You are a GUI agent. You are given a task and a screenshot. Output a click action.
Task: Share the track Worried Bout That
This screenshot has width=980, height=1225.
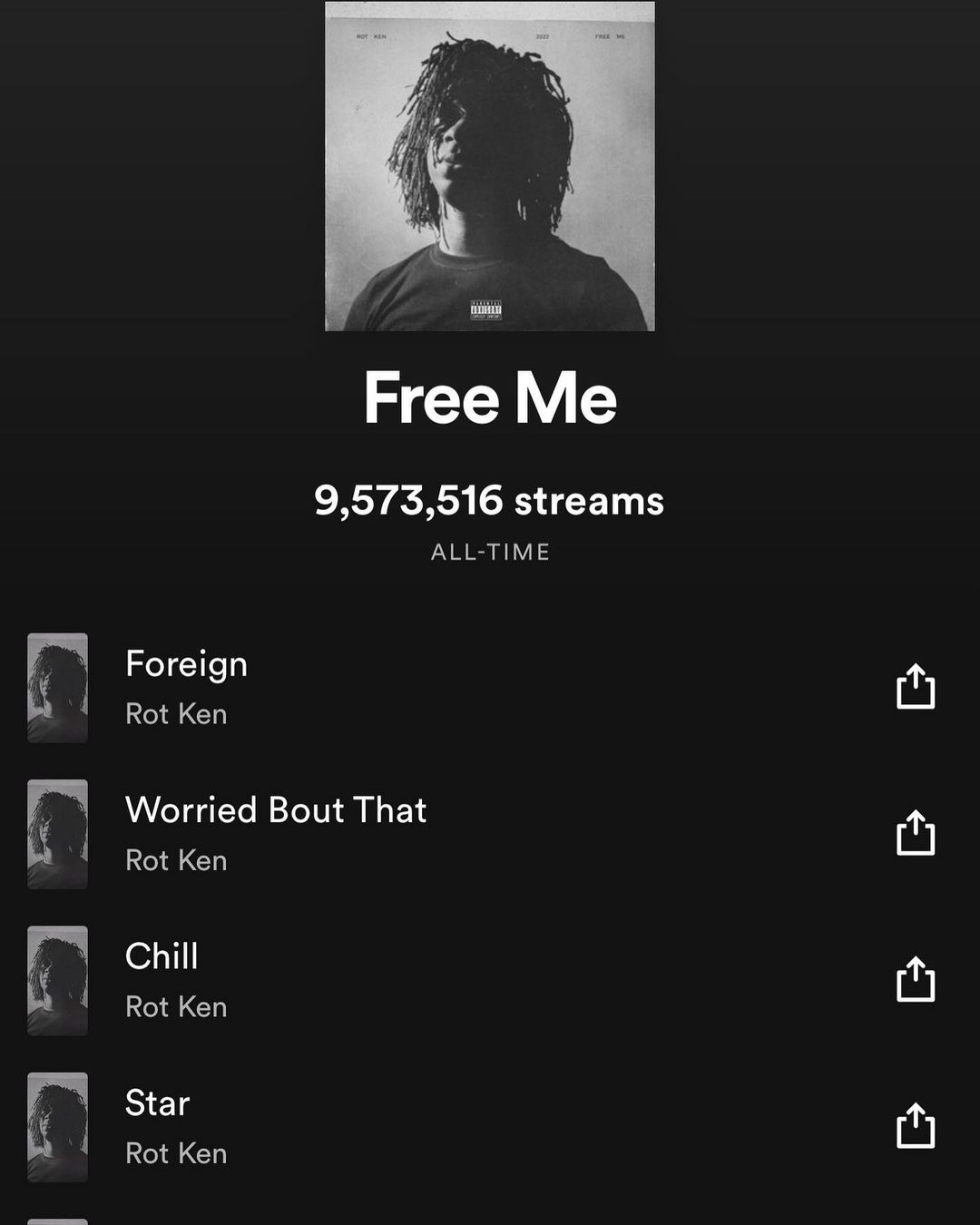[x=915, y=833]
